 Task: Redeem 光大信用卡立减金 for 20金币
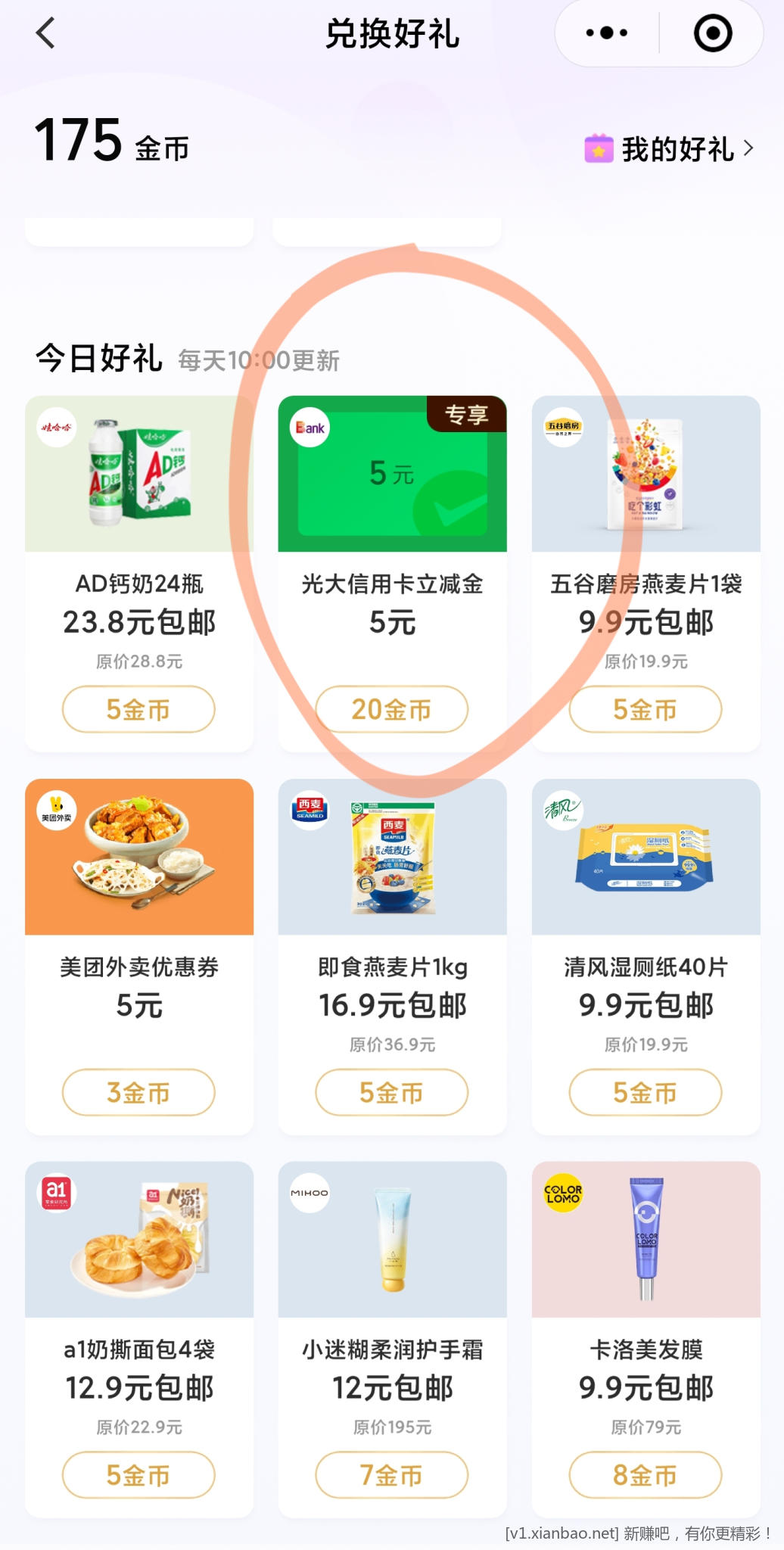point(392,709)
